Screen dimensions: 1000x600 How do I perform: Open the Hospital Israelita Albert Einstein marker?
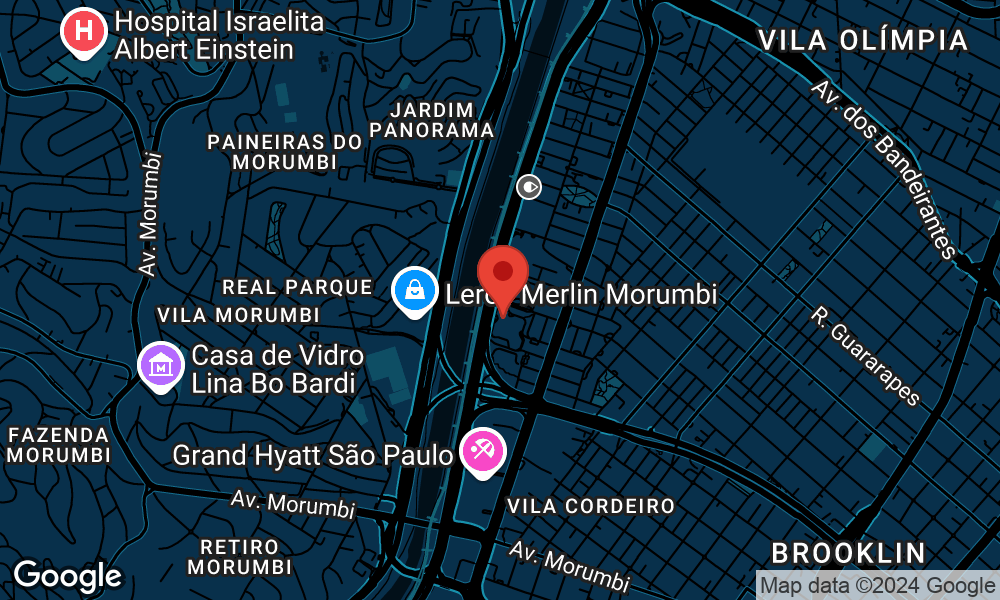tap(85, 33)
